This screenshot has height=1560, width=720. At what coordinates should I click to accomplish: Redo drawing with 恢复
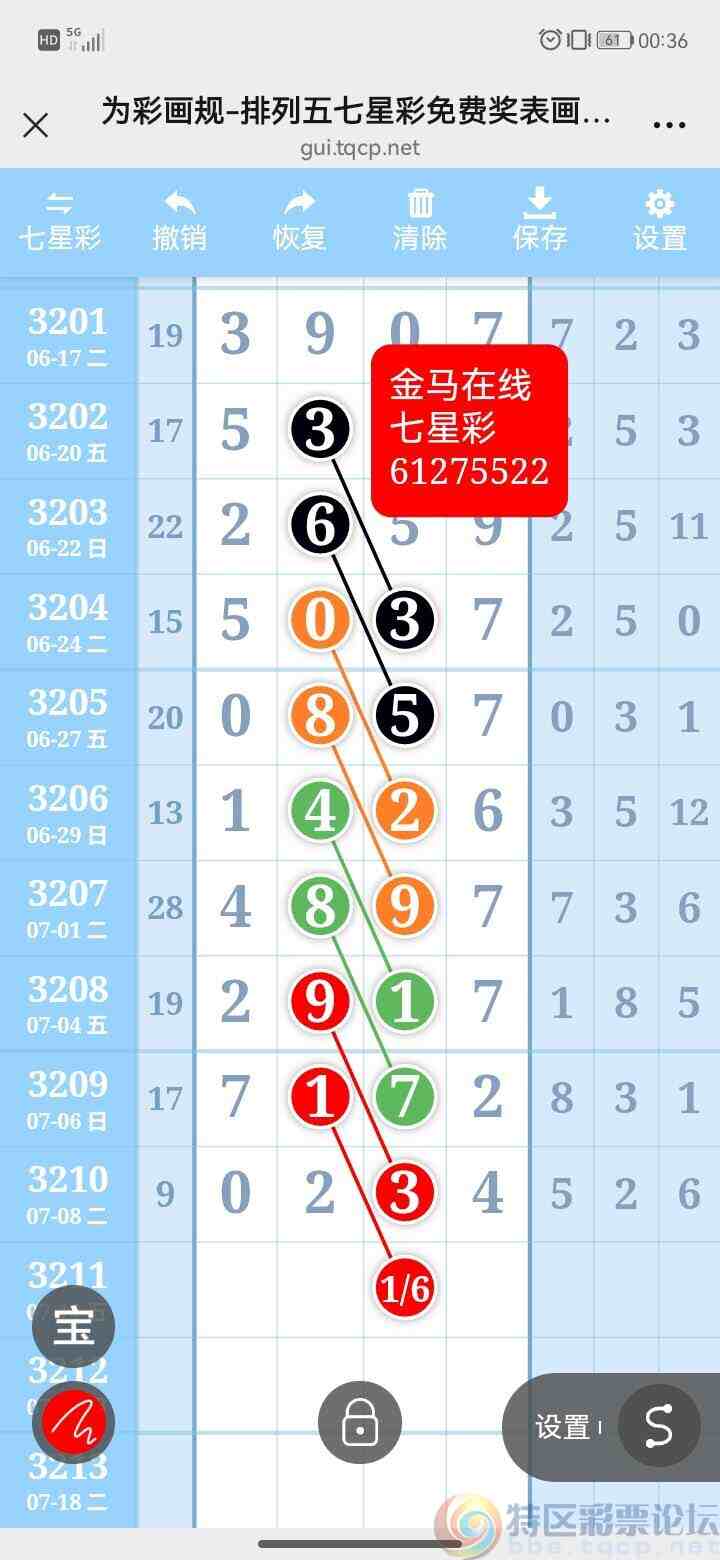[x=300, y=222]
